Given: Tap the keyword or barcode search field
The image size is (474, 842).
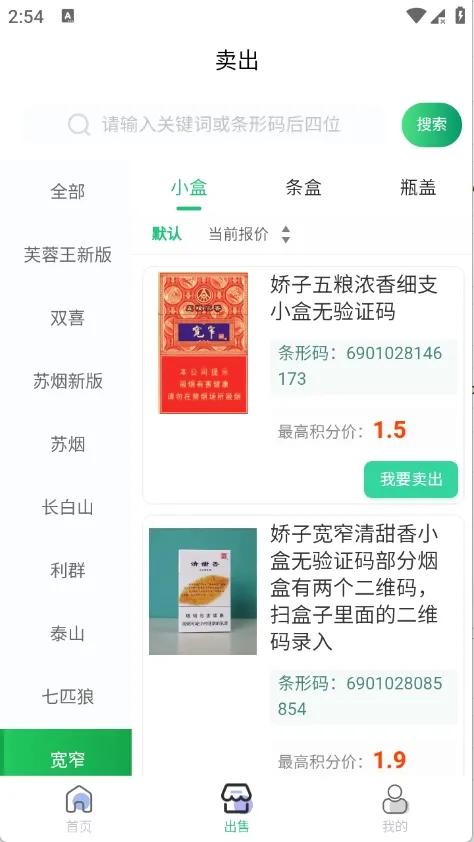Looking at the screenshot, I should 204,125.
